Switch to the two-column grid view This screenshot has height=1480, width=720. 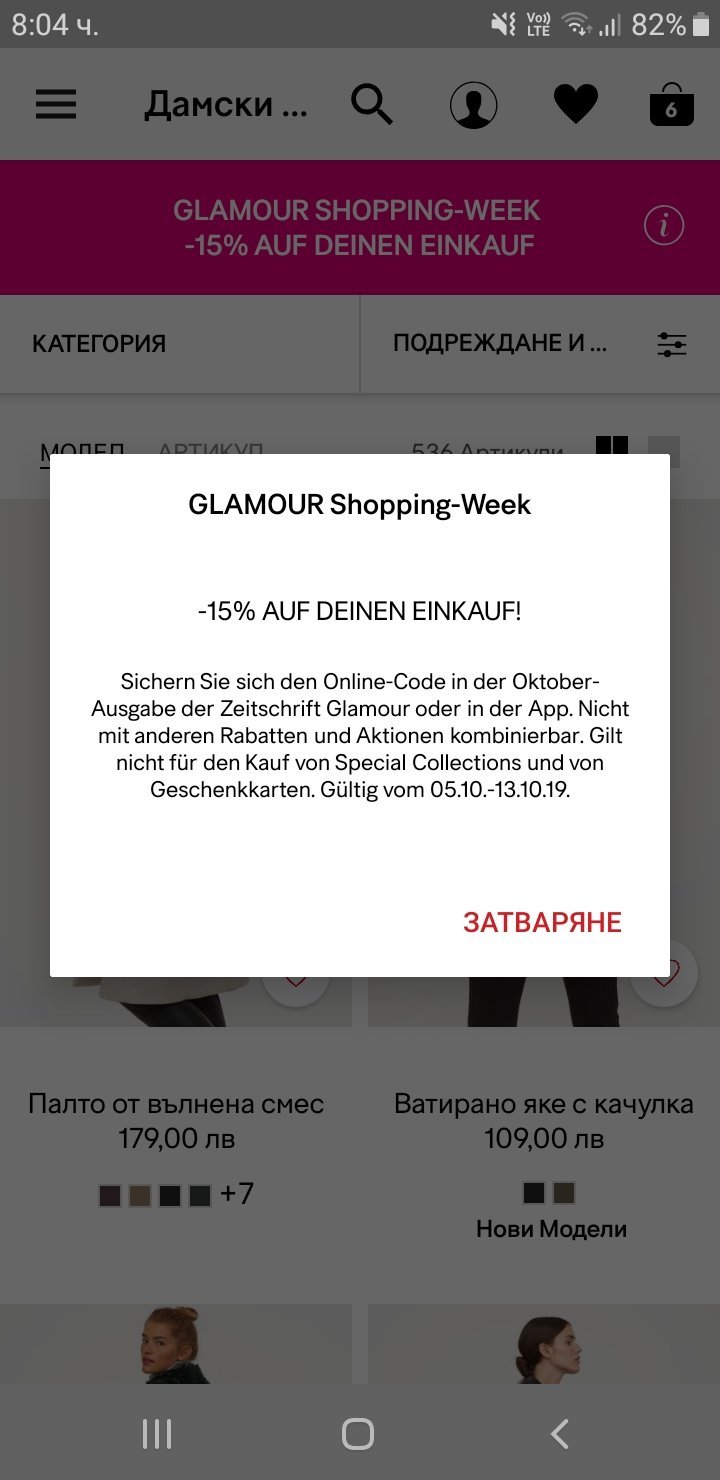612,451
